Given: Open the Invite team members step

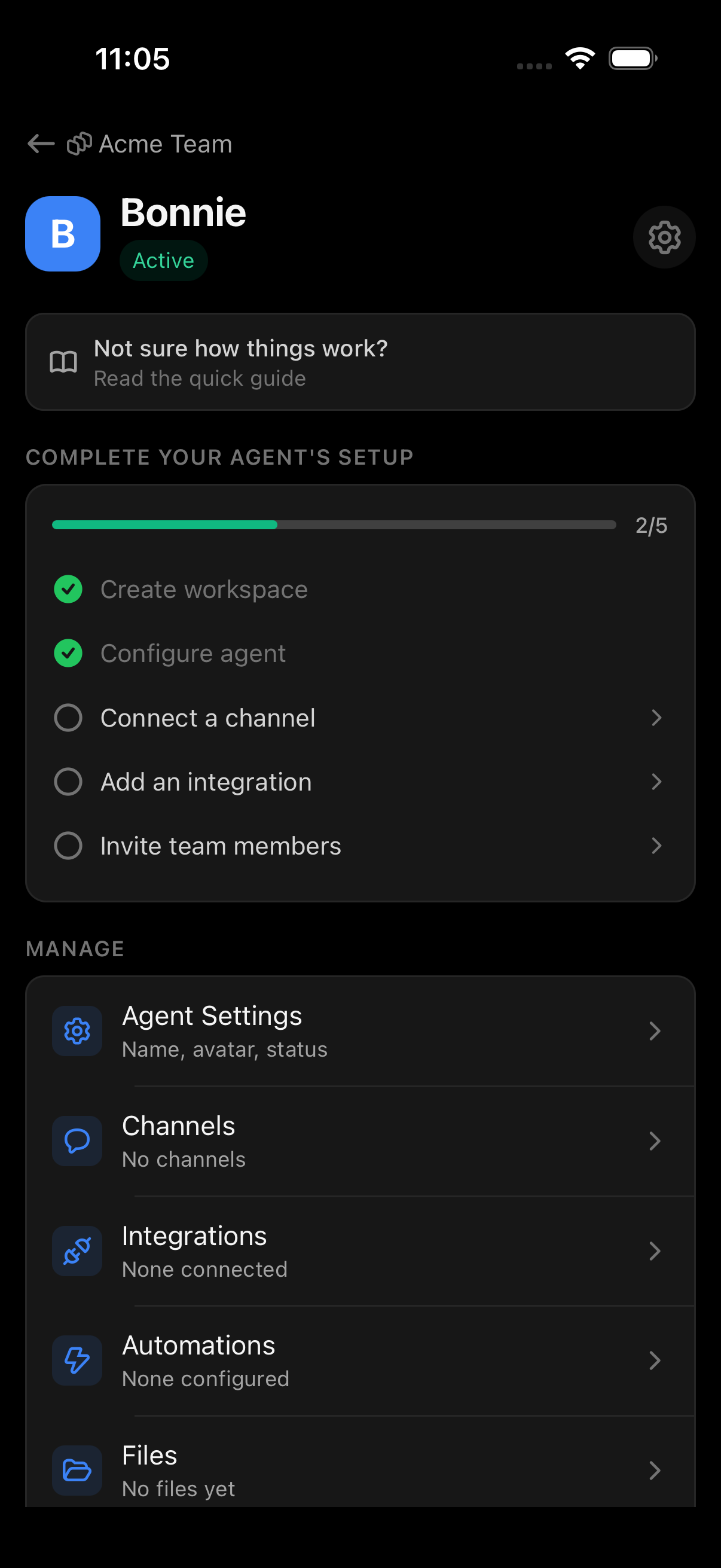Looking at the screenshot, I should [x=360, y=846].
